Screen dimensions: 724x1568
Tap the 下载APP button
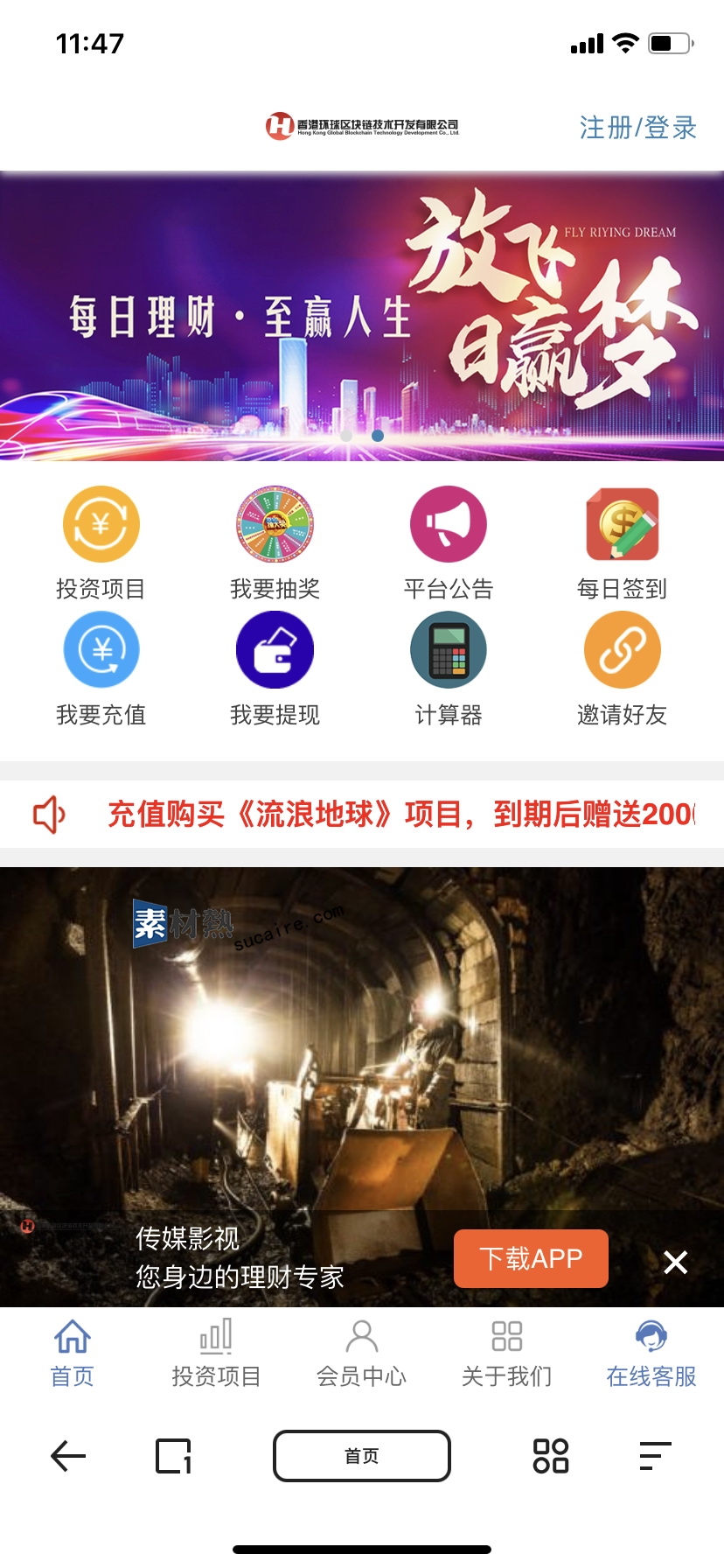[x=531, y=1258]
